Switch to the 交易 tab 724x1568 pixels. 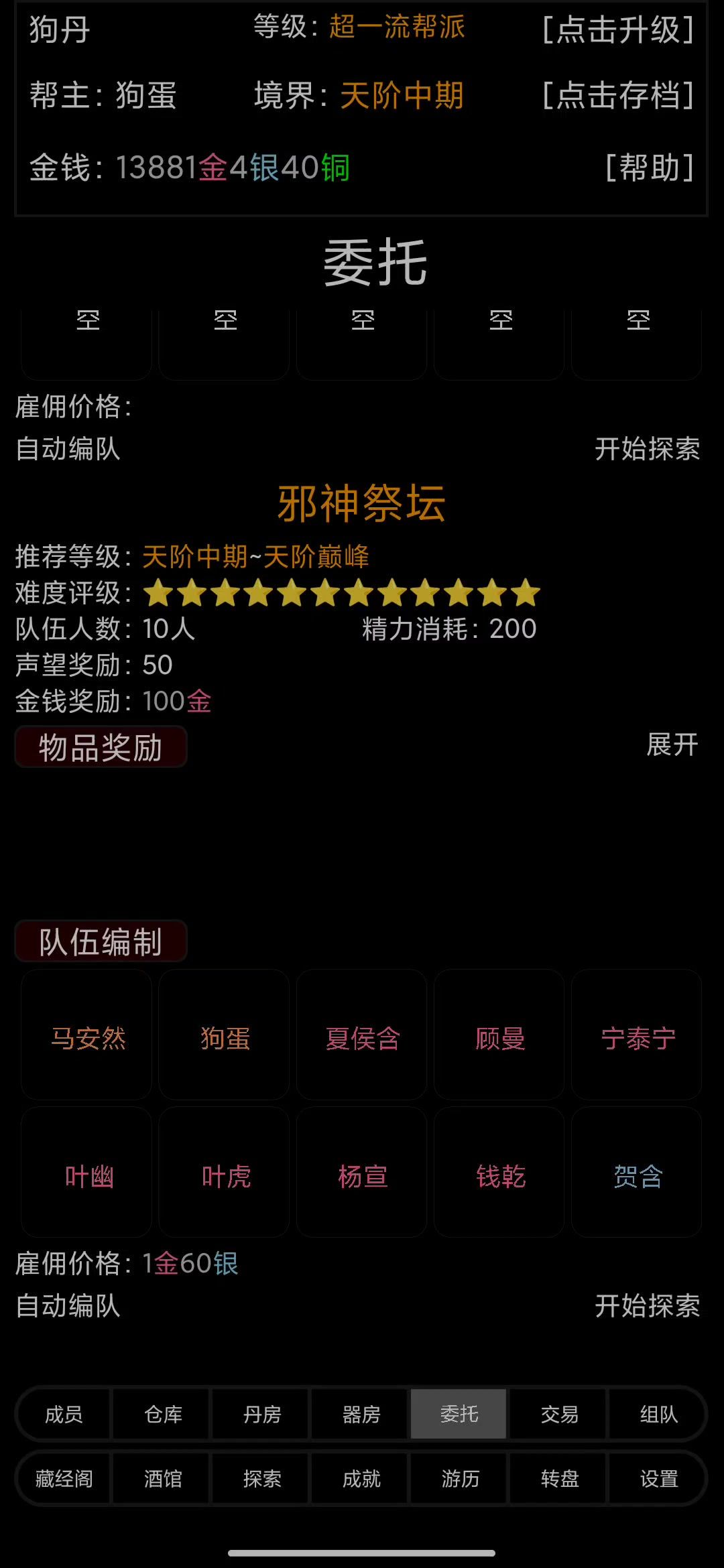[558, 1414]
